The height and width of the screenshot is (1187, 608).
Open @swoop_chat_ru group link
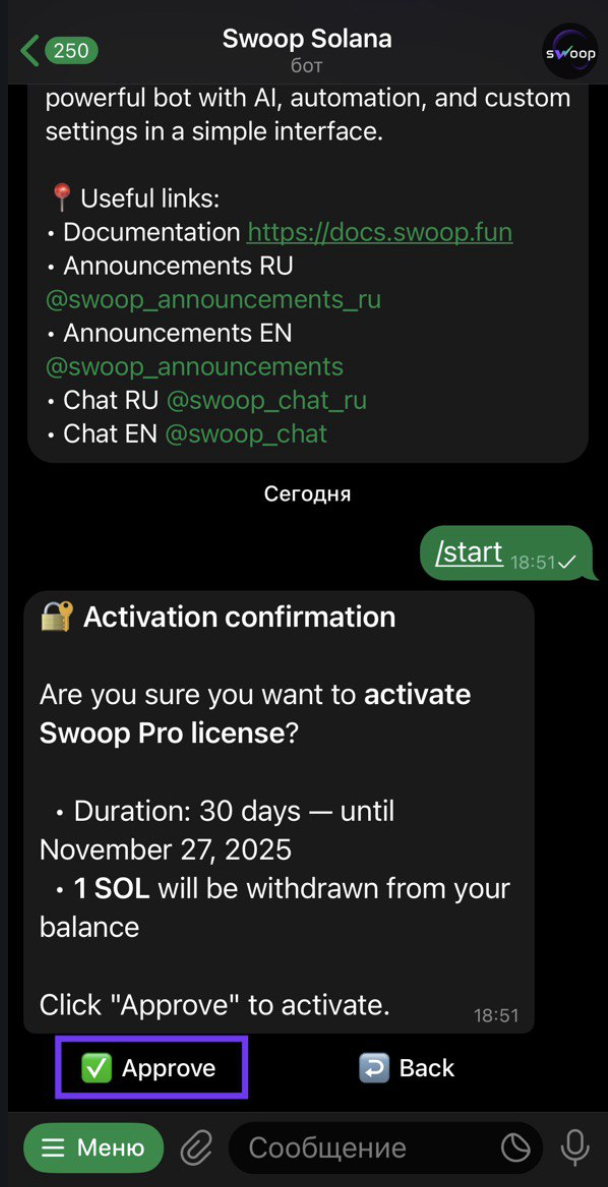click(266, 400)
